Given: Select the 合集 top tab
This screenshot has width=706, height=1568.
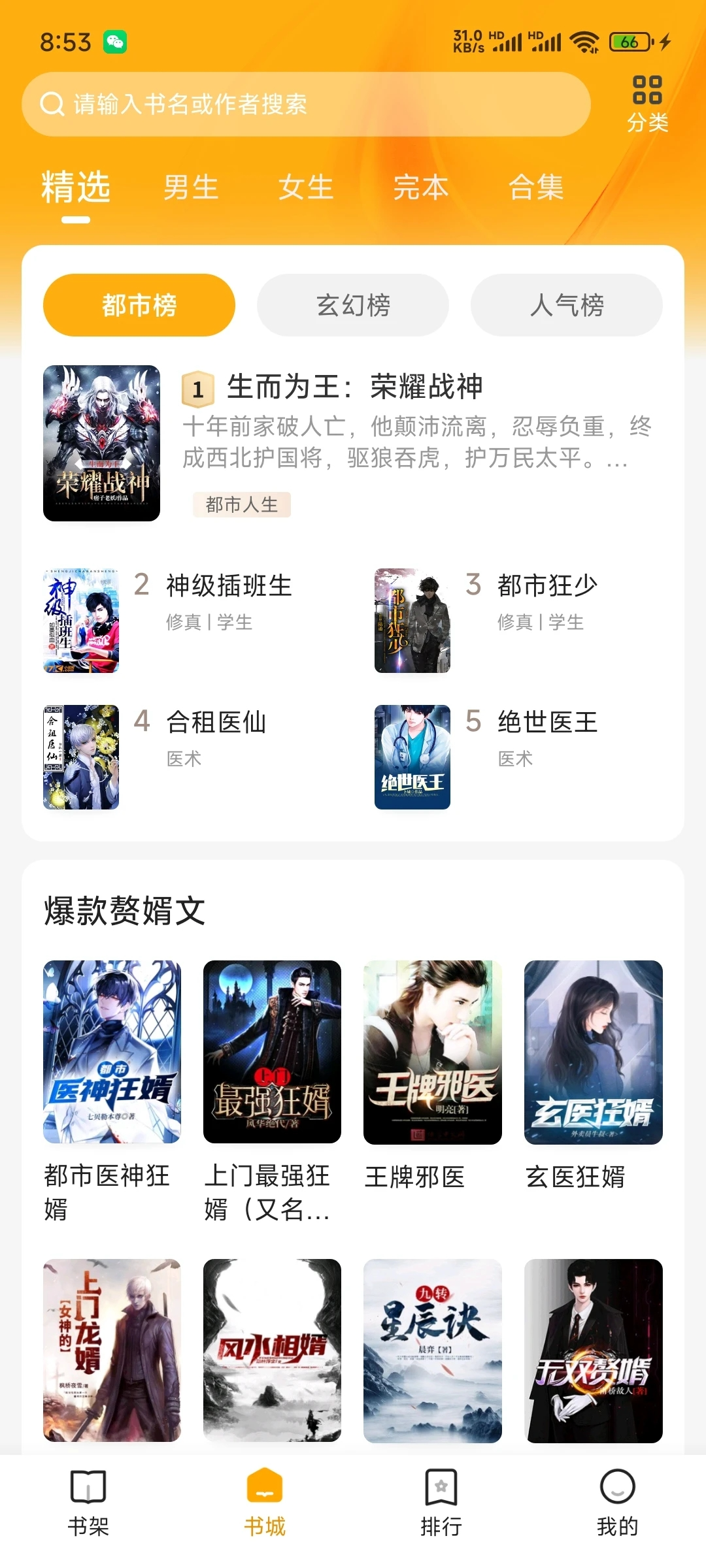Looking at the screenshot, I should click(536, 188).
